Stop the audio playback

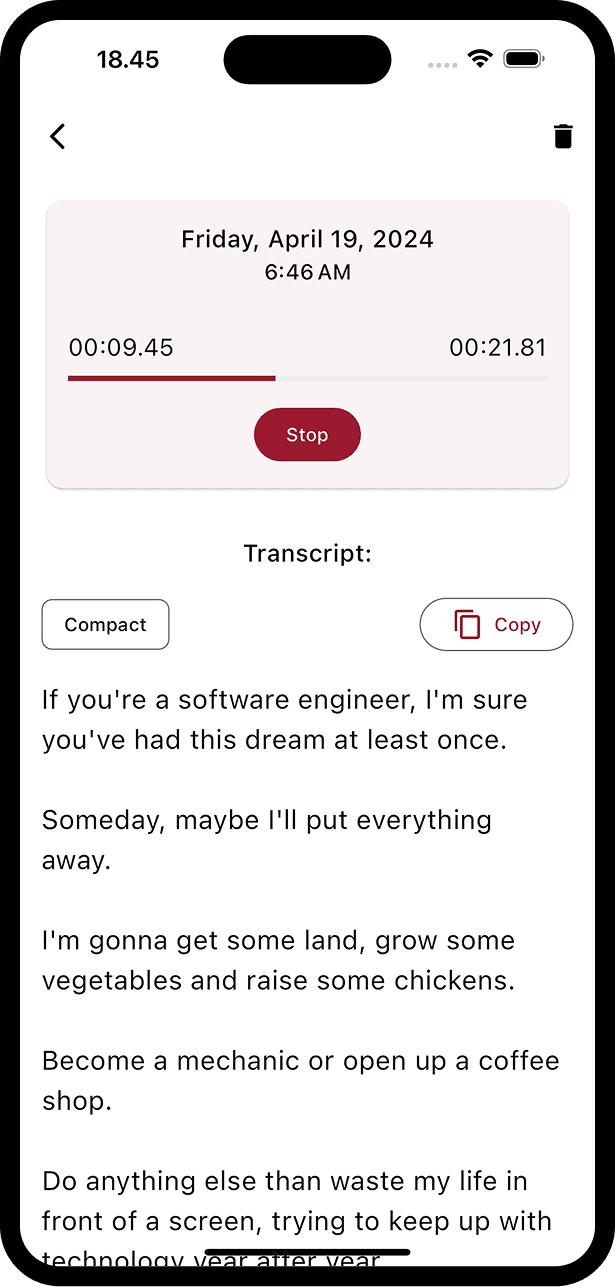pos(307,435)
